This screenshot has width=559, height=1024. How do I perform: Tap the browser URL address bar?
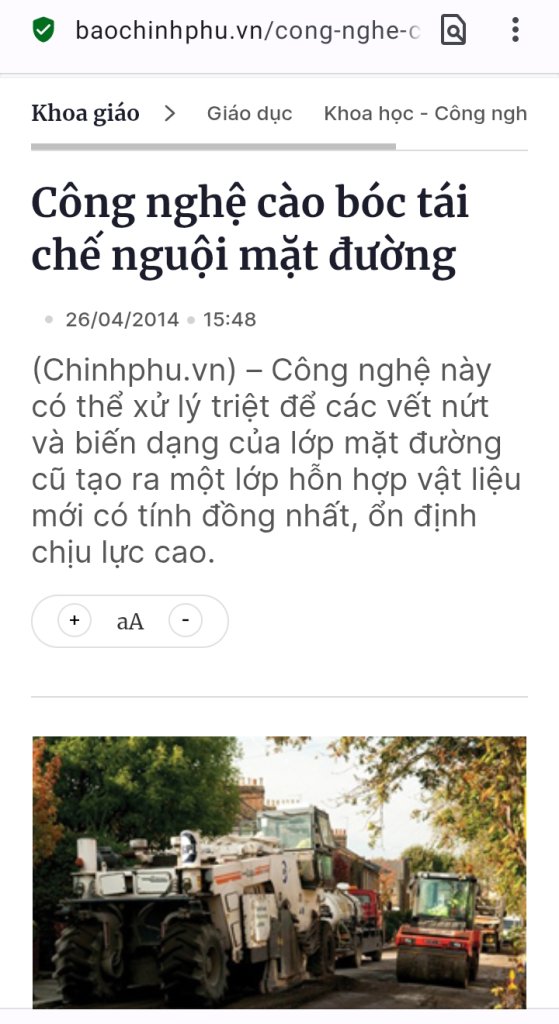pyautogui.click(x=248, y=30)
